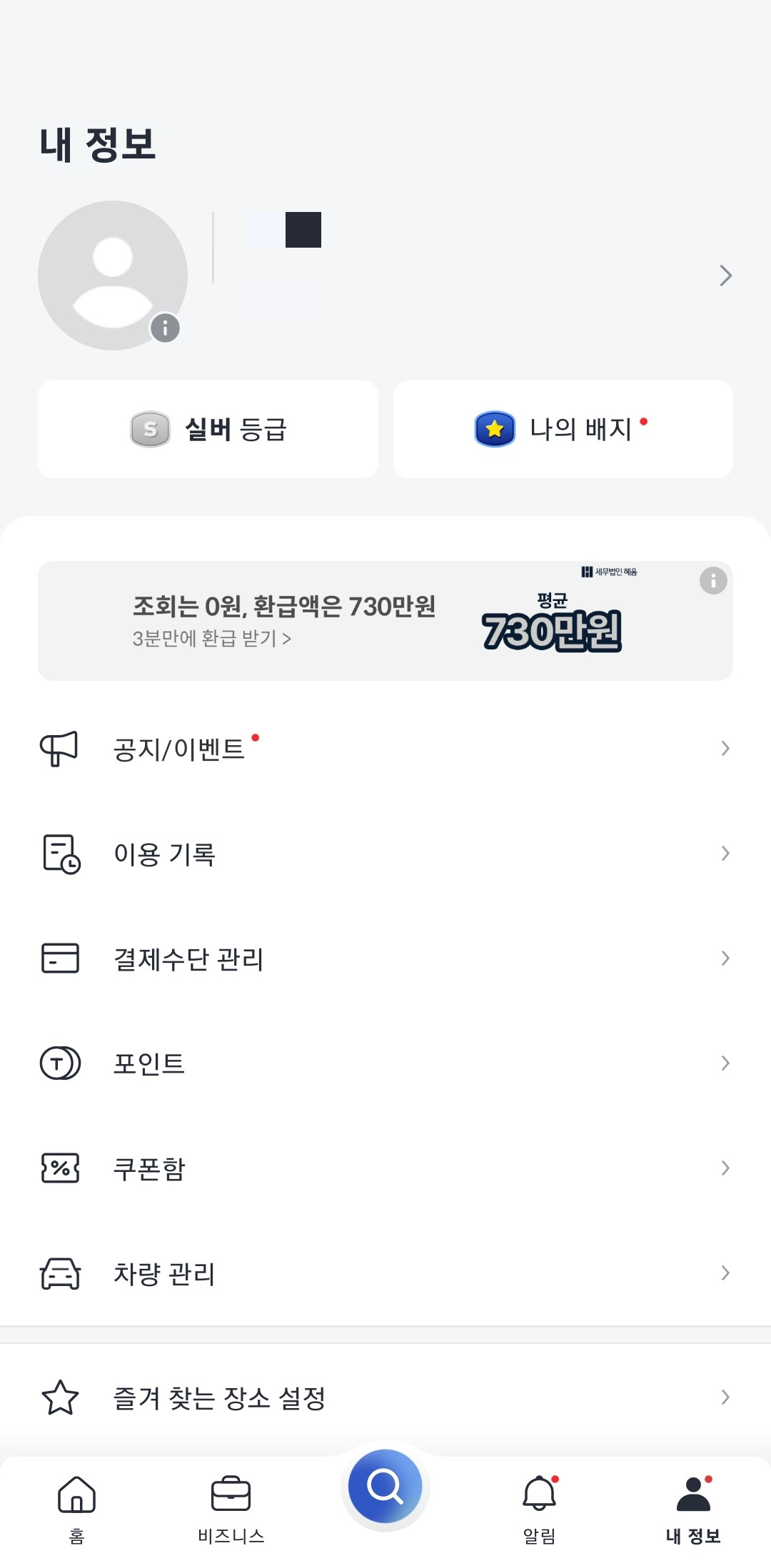Select the 이용 기록 document icon
Screen dimensions: 771x1568
[59, 854]
